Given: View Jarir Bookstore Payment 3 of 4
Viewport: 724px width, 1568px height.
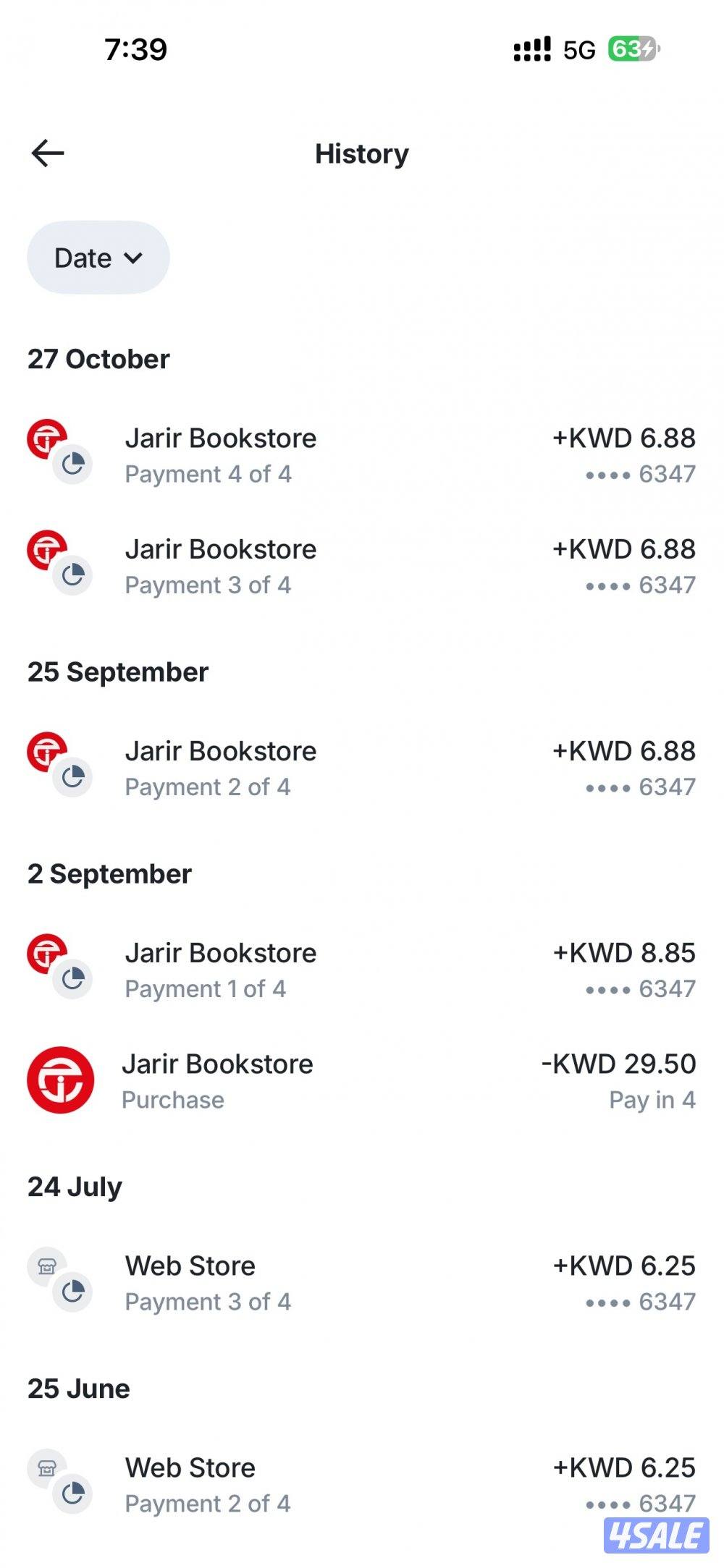Looking at the screenshot, I should point(361,567).
